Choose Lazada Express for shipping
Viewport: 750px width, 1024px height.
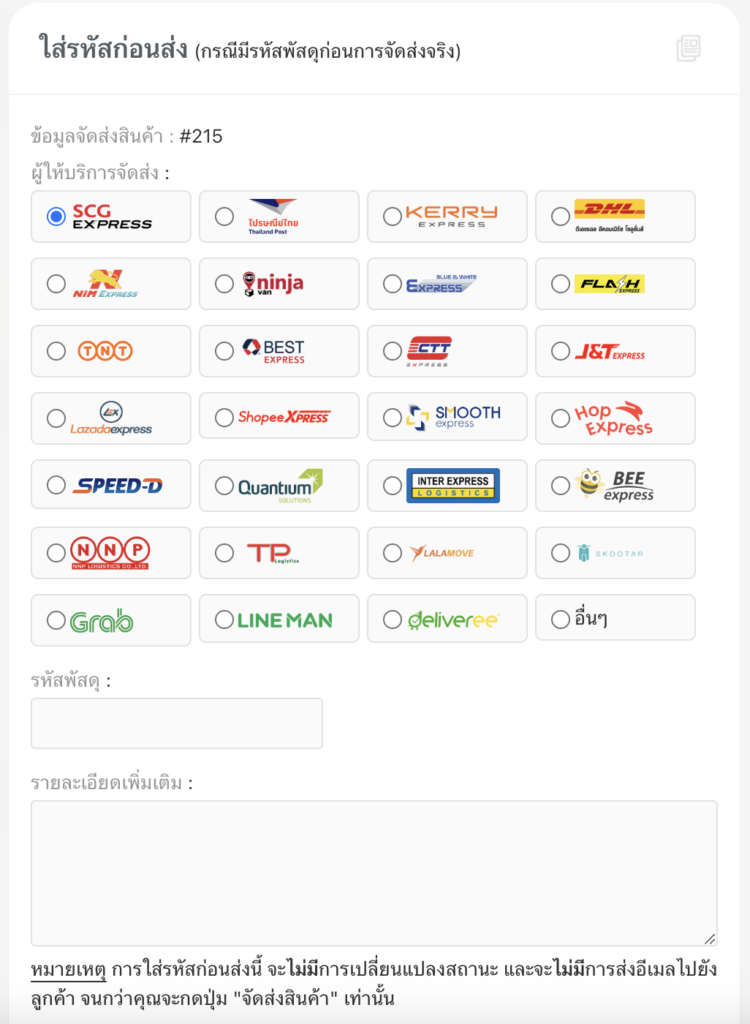56,418
